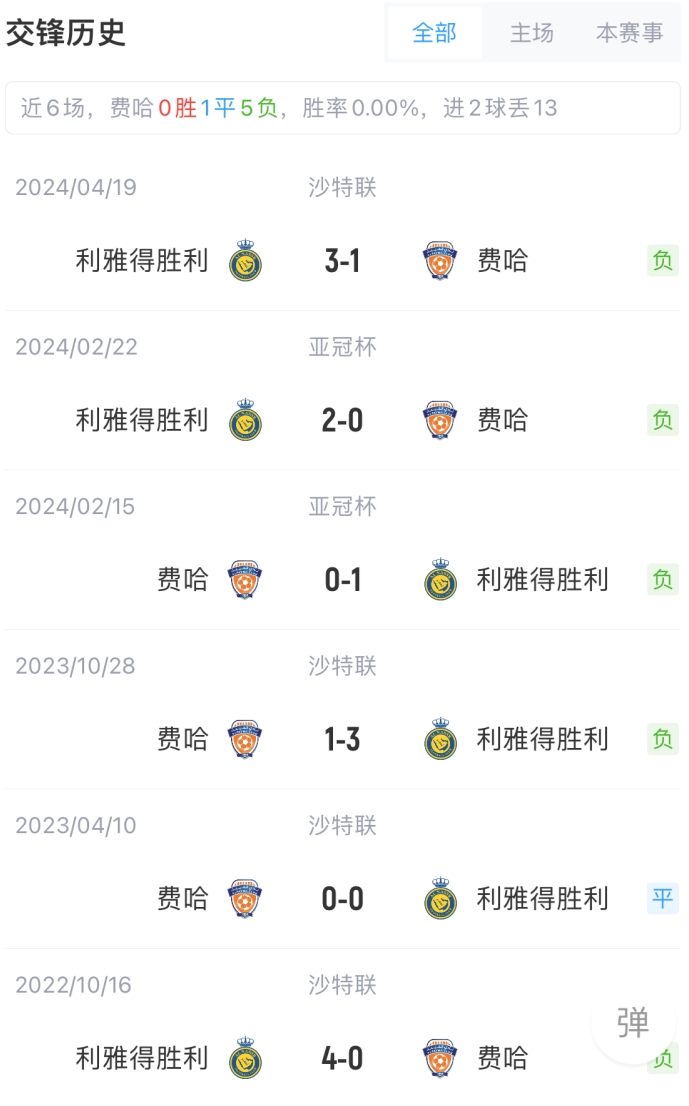Switch to the 本赛事 filter tab
This screenshot has height=1106, width=689.
[x=630, y=32]
